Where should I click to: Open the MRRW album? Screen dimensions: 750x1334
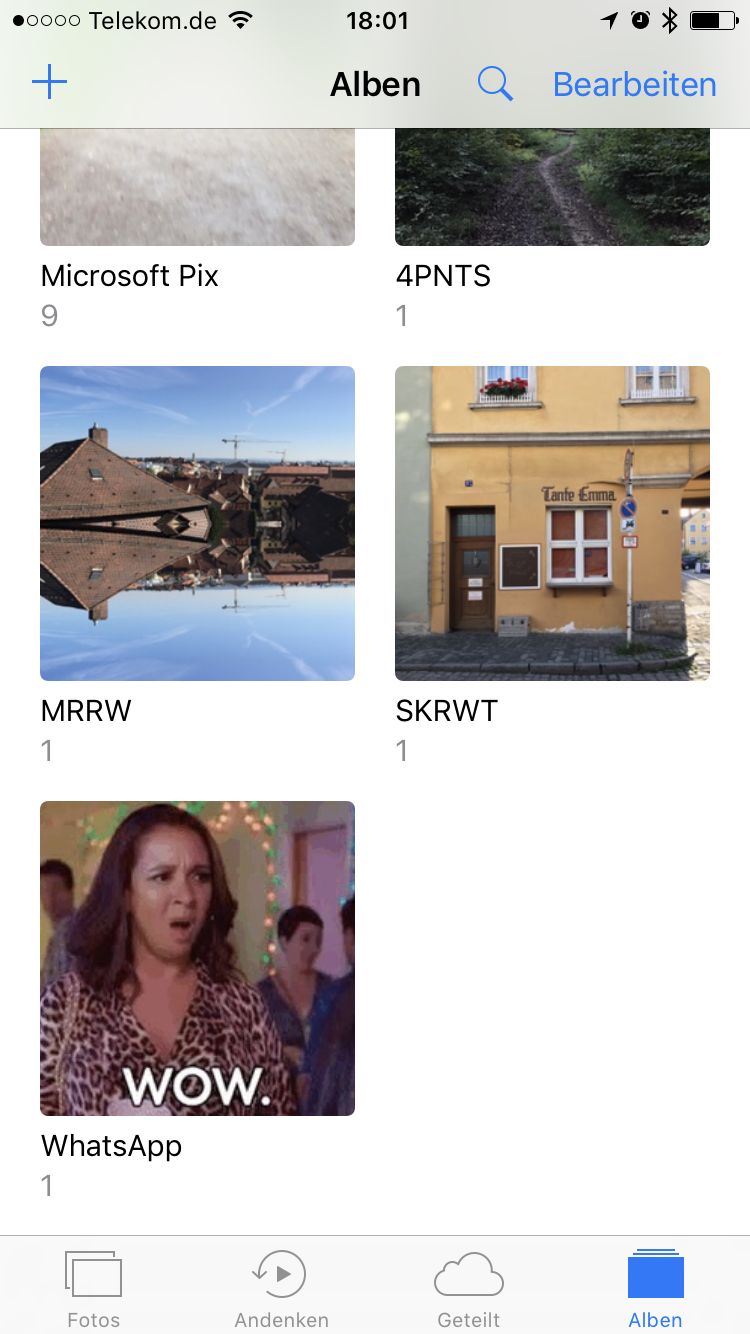[x=197, y=523]
